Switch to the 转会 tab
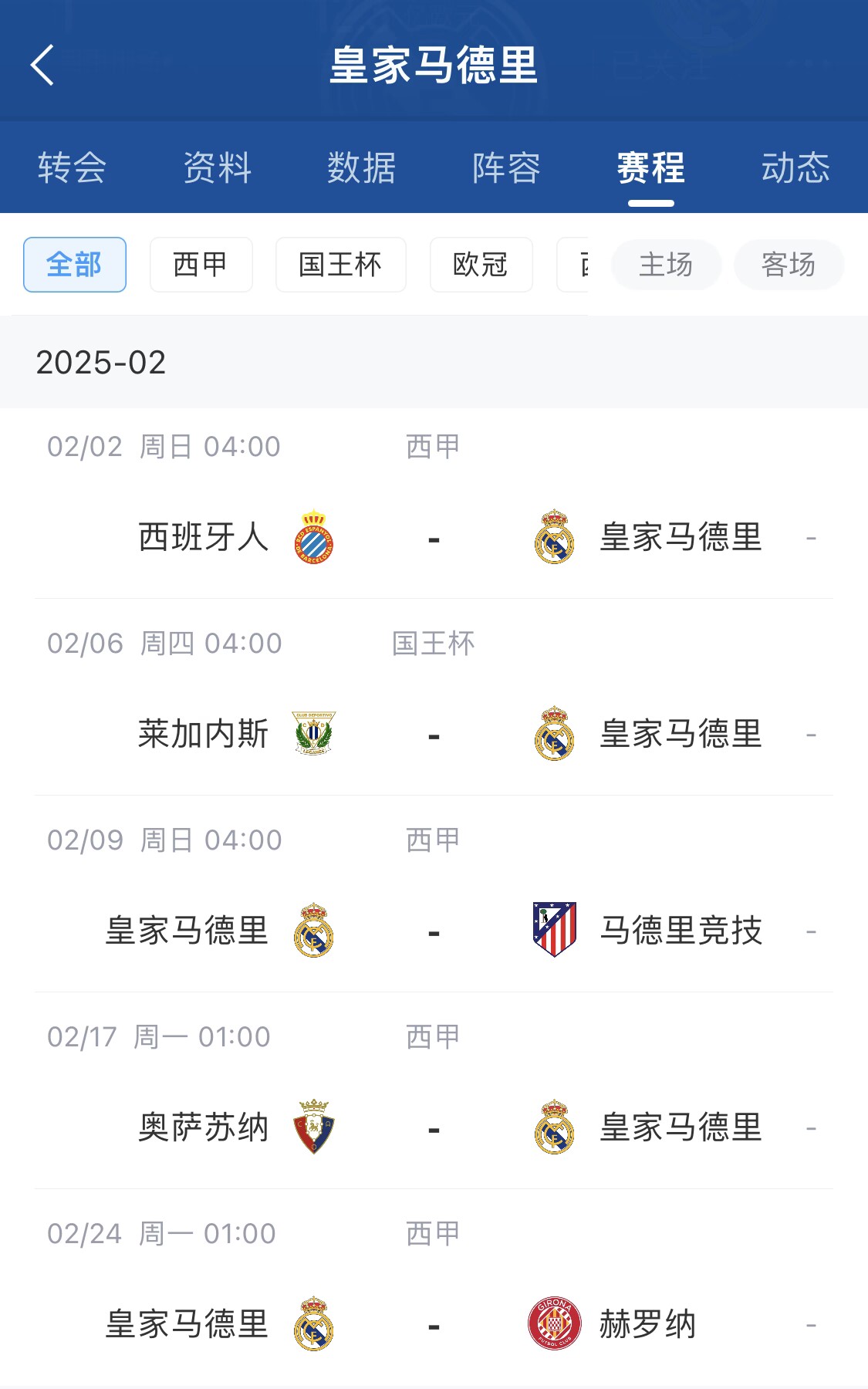Screen dimensions: 868x1389 pyautogui.click(x=72, y=167)
